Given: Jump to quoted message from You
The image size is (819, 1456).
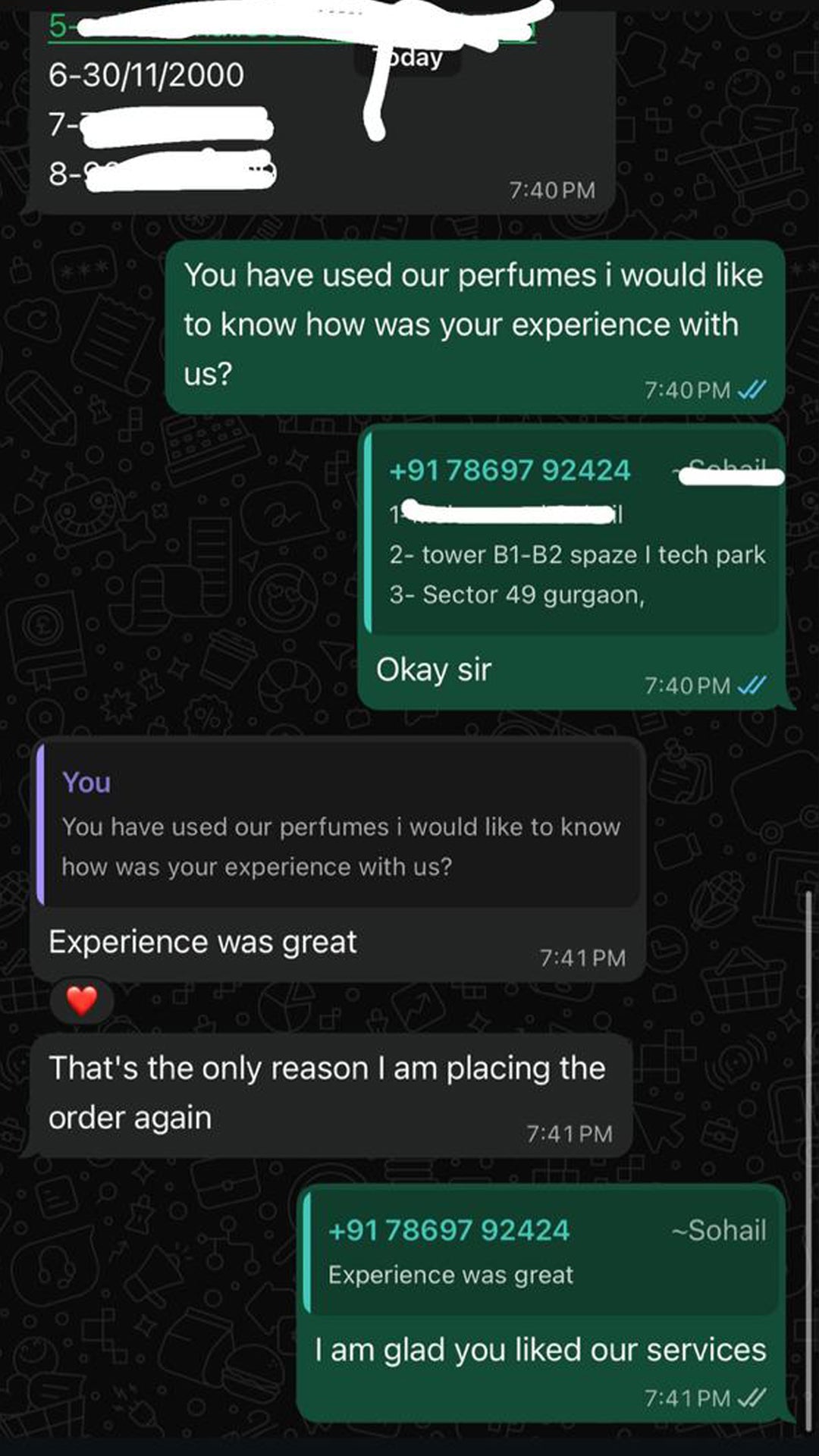Looking at the screenshot, I should pyautogui.click(x=340, y=826).
